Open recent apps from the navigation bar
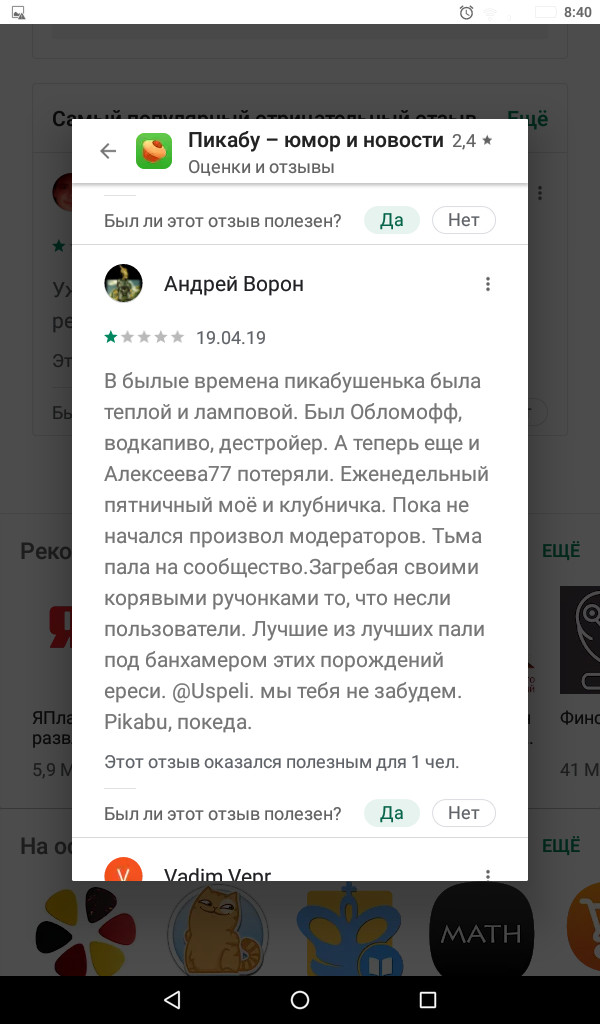The image size is (600, 1024). [x=428, y=999]
